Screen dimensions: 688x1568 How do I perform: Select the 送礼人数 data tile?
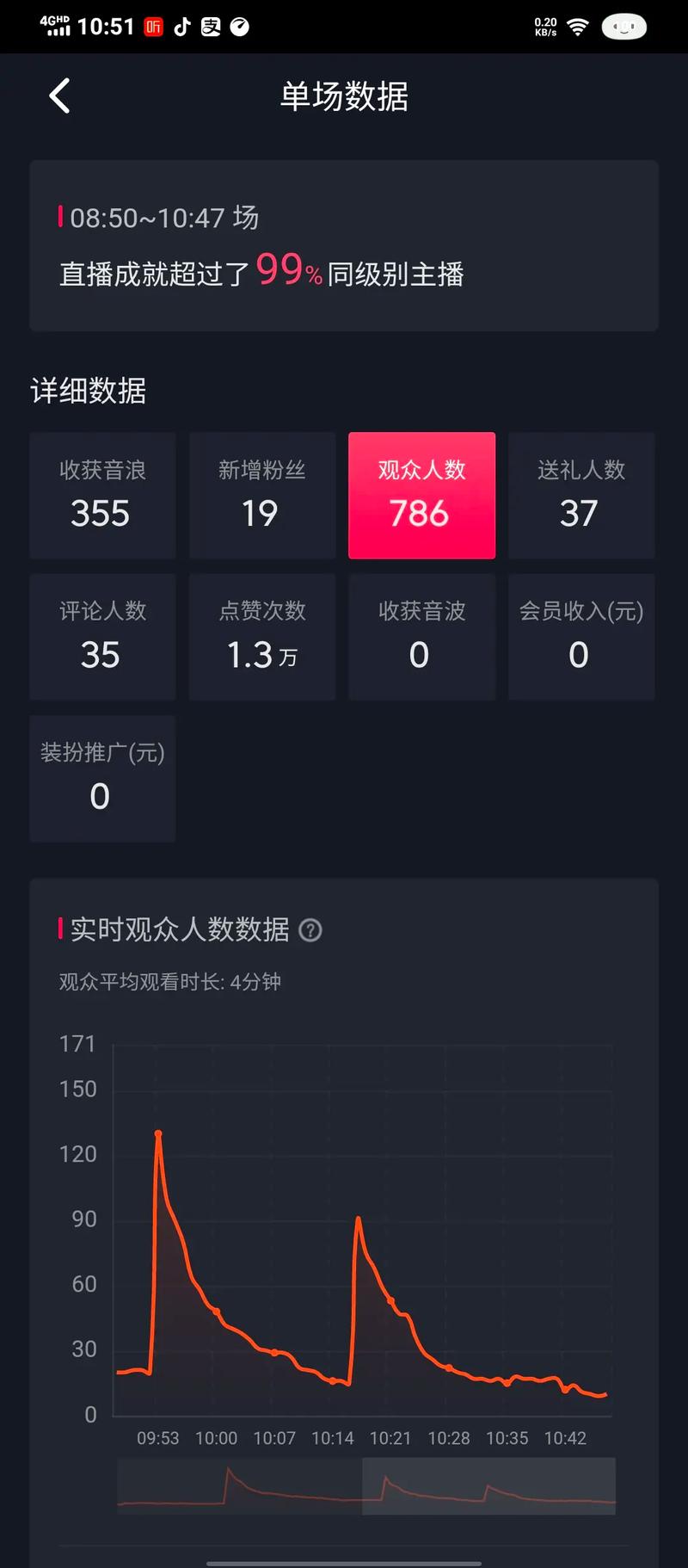coord(581,496)
